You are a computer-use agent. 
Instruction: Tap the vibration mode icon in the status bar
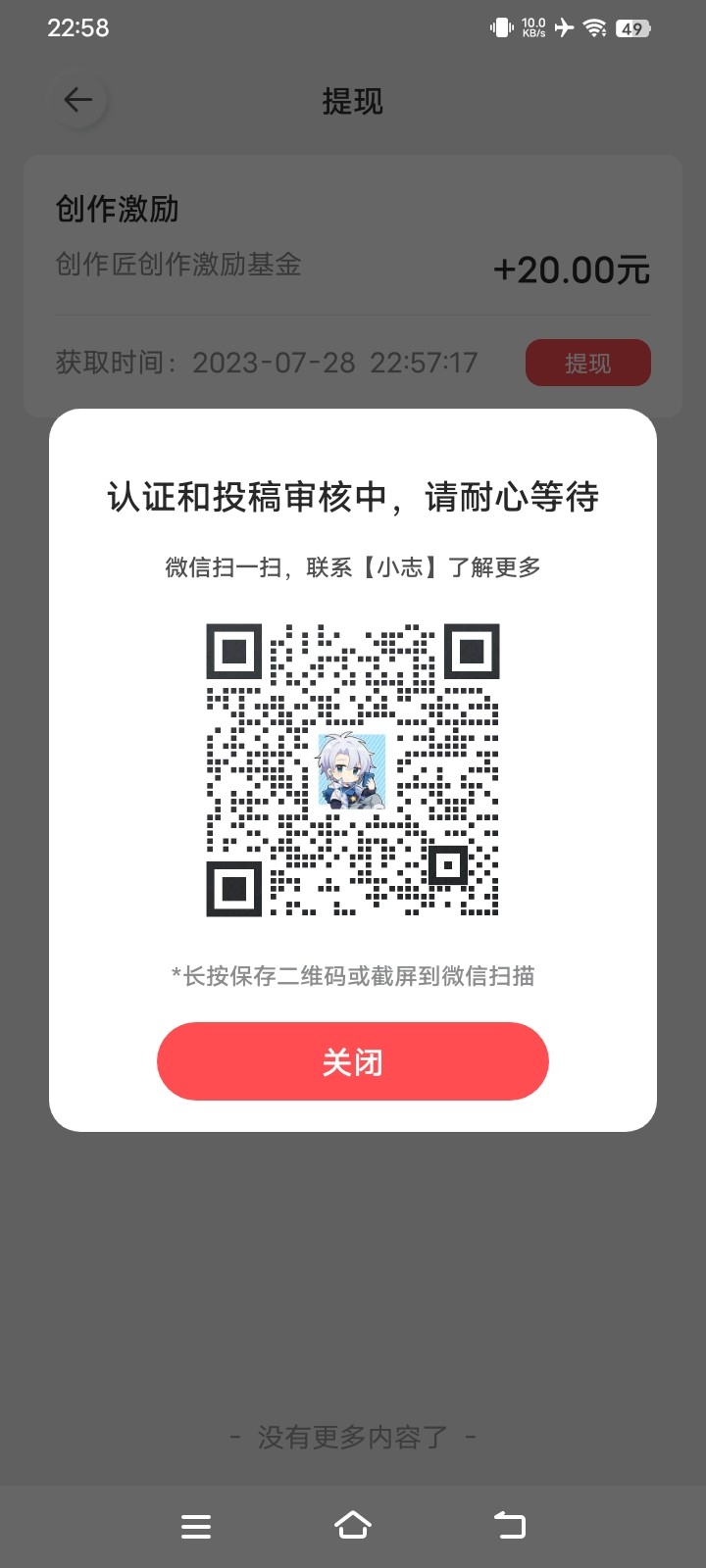(x=500, y=27)
